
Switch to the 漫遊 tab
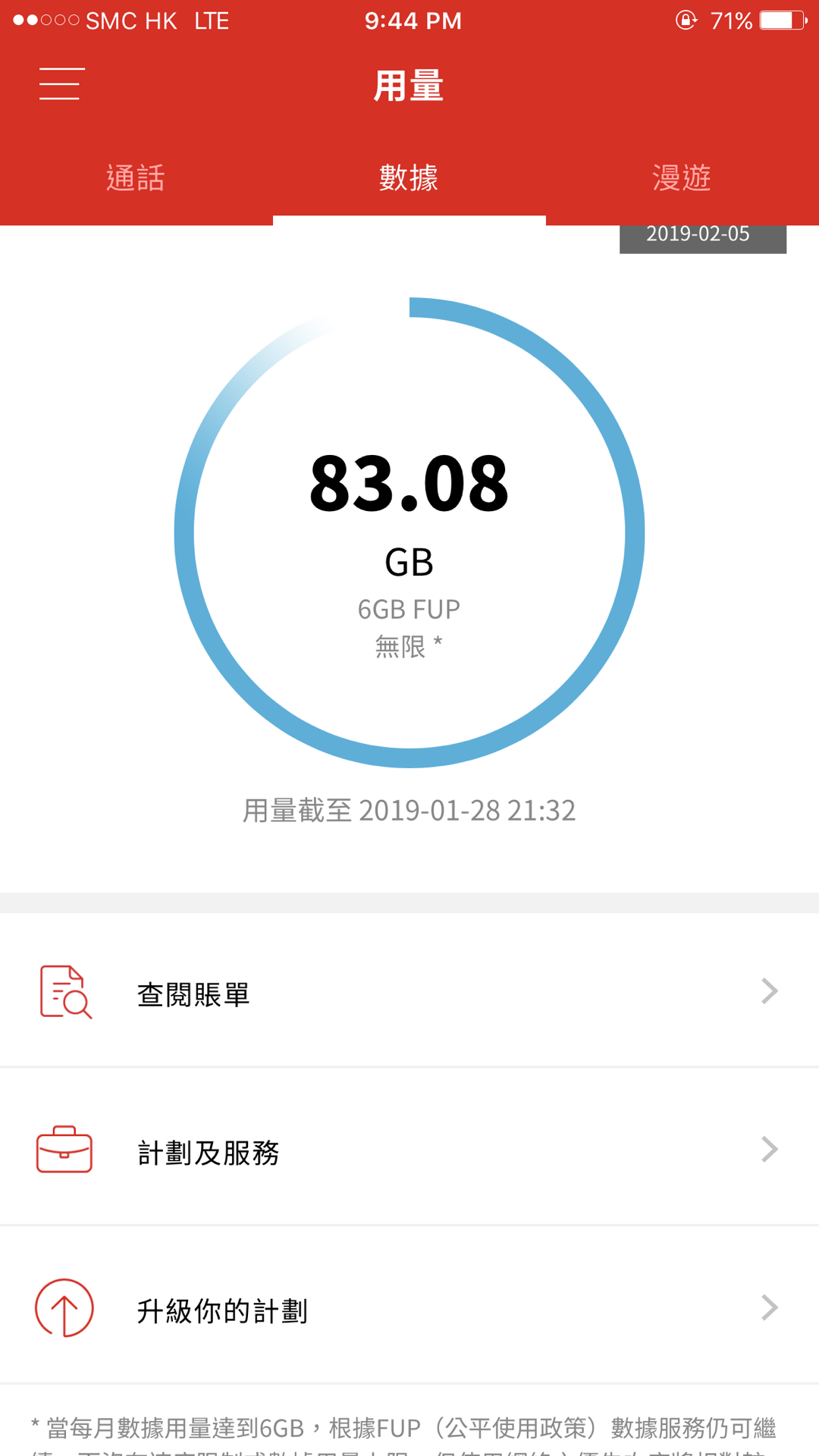682,178
